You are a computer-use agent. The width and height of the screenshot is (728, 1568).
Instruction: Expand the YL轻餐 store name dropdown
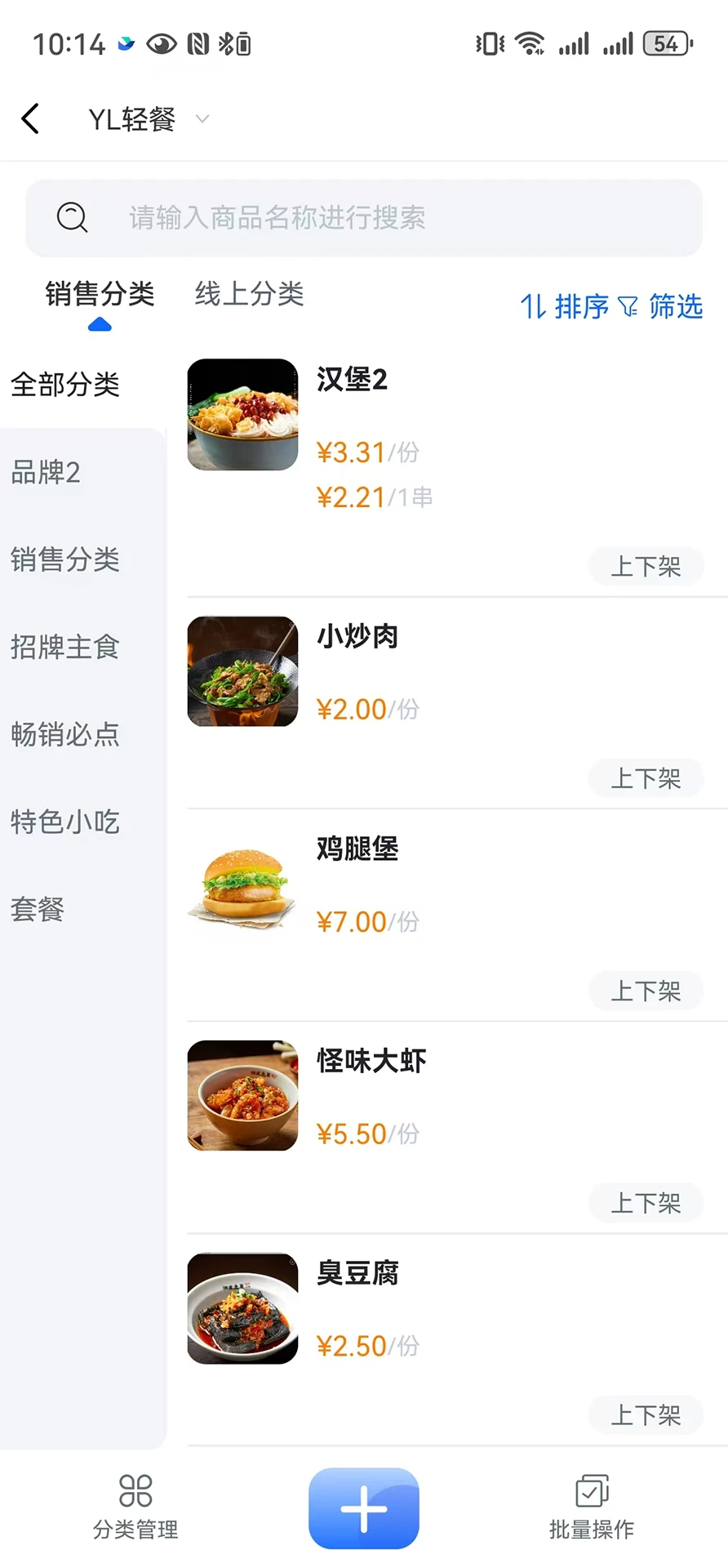coord(202,118)
